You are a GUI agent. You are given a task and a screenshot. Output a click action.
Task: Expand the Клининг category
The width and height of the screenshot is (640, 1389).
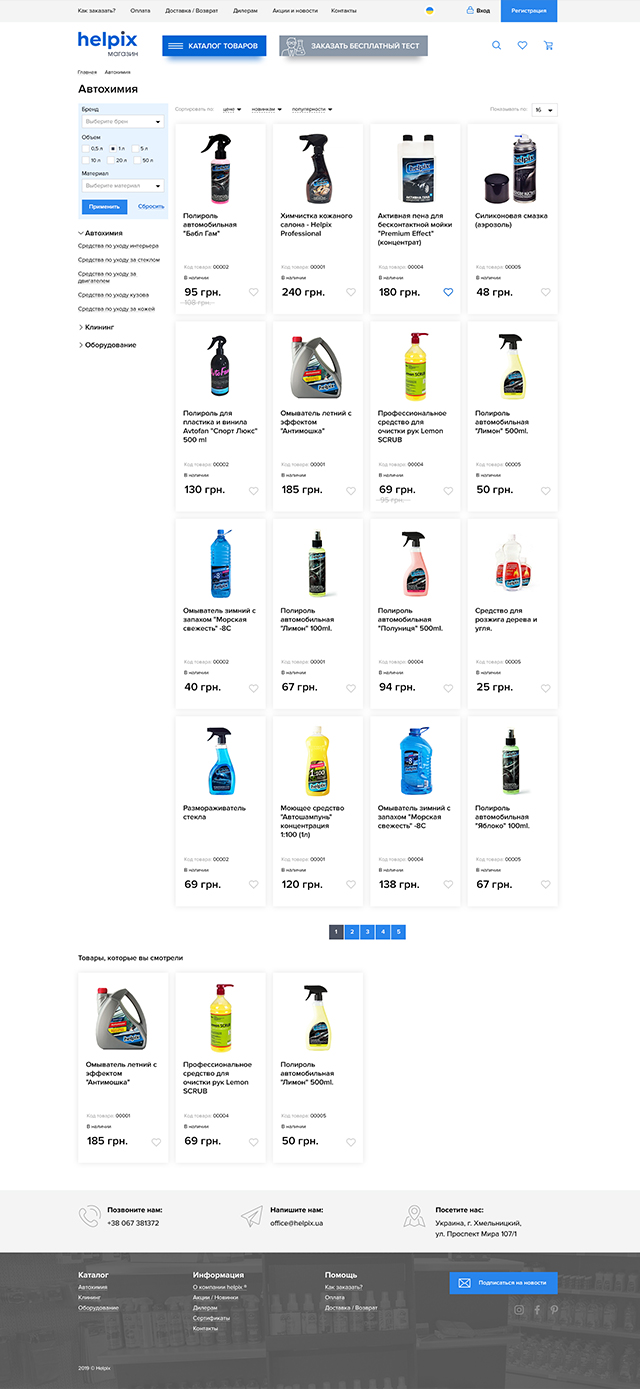click(100, 327)
